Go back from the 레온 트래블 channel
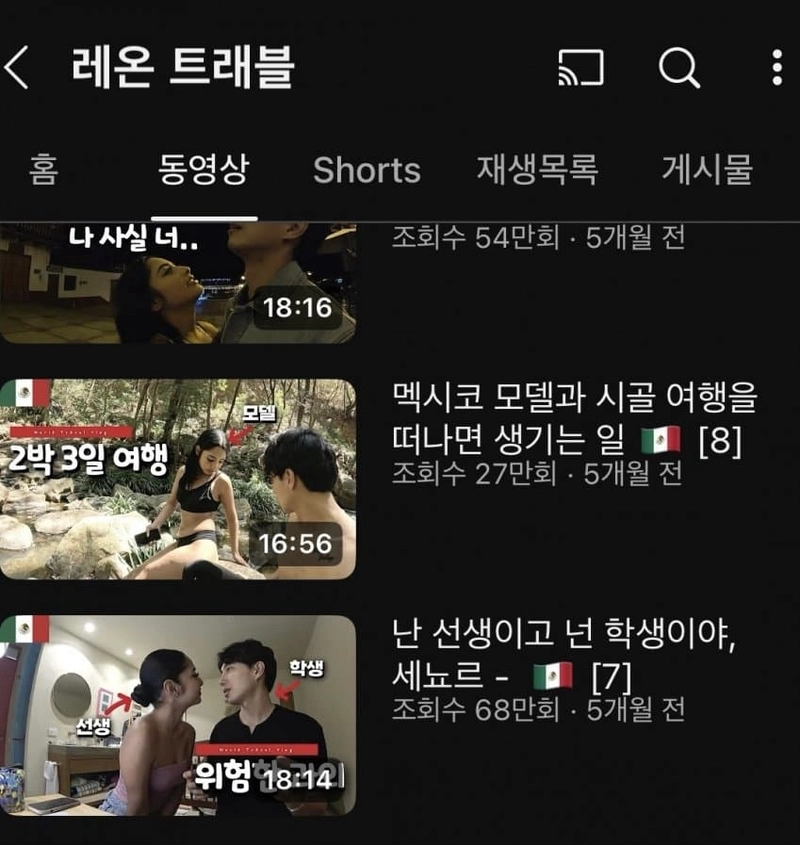Screen dimensions: 800x845 (18, 68)
